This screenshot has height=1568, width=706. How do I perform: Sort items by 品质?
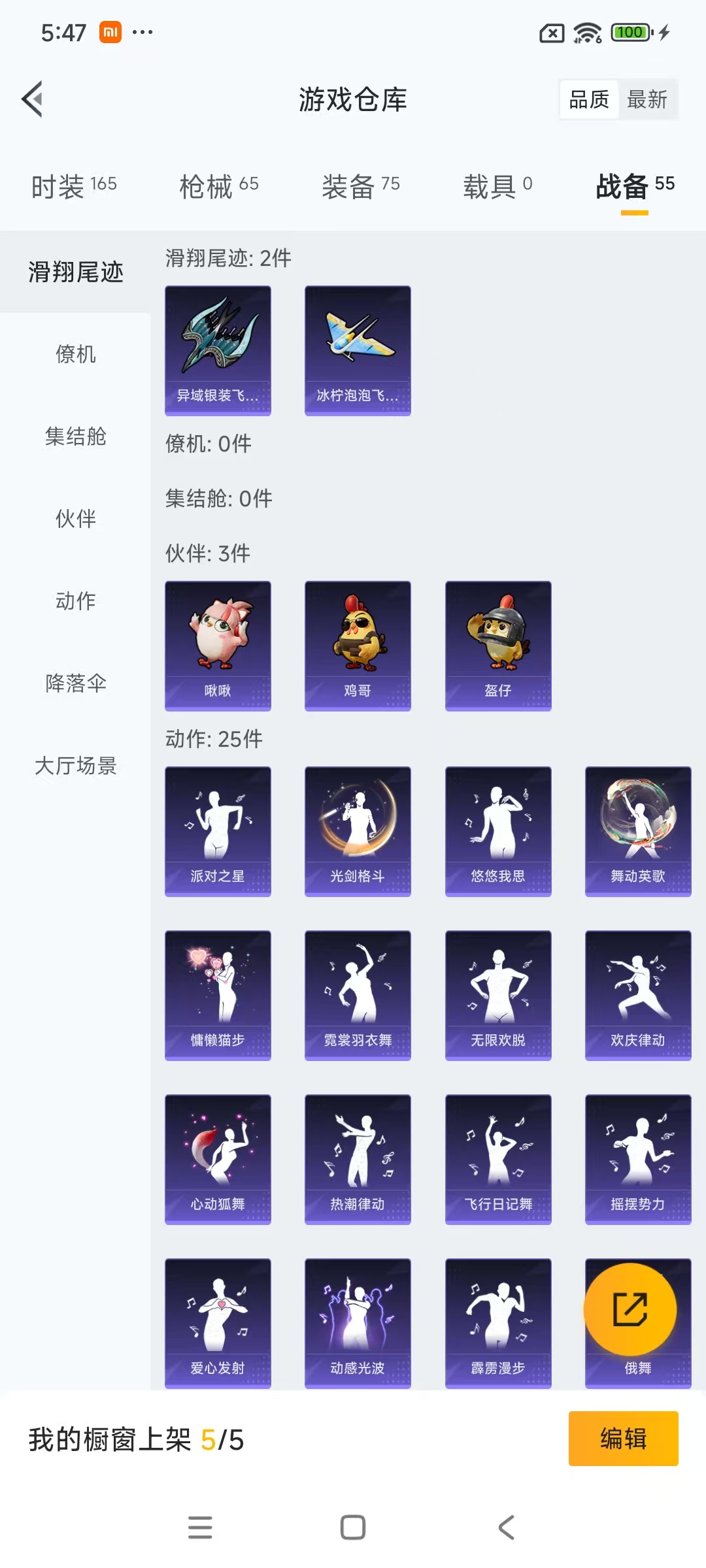(589, 99)
